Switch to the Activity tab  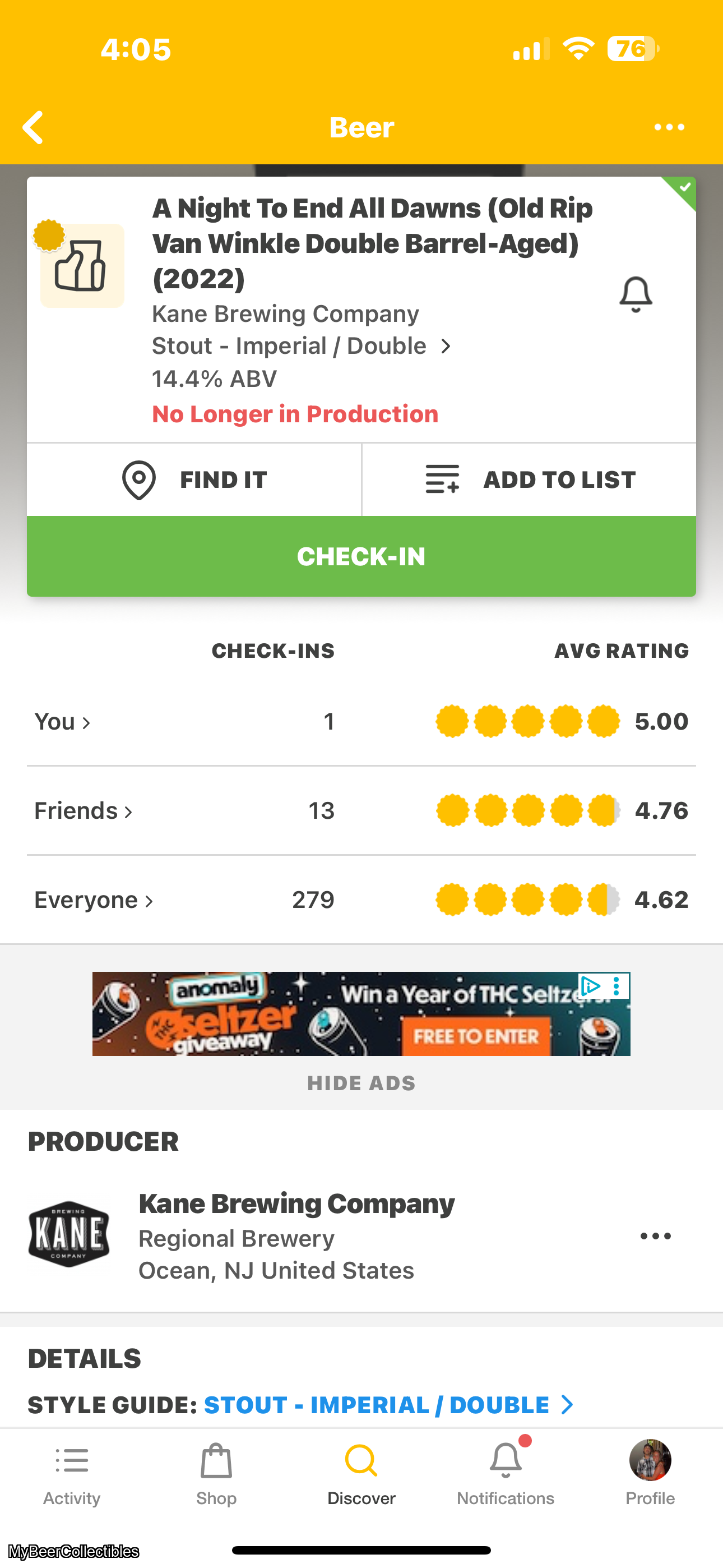(72, 1473)
